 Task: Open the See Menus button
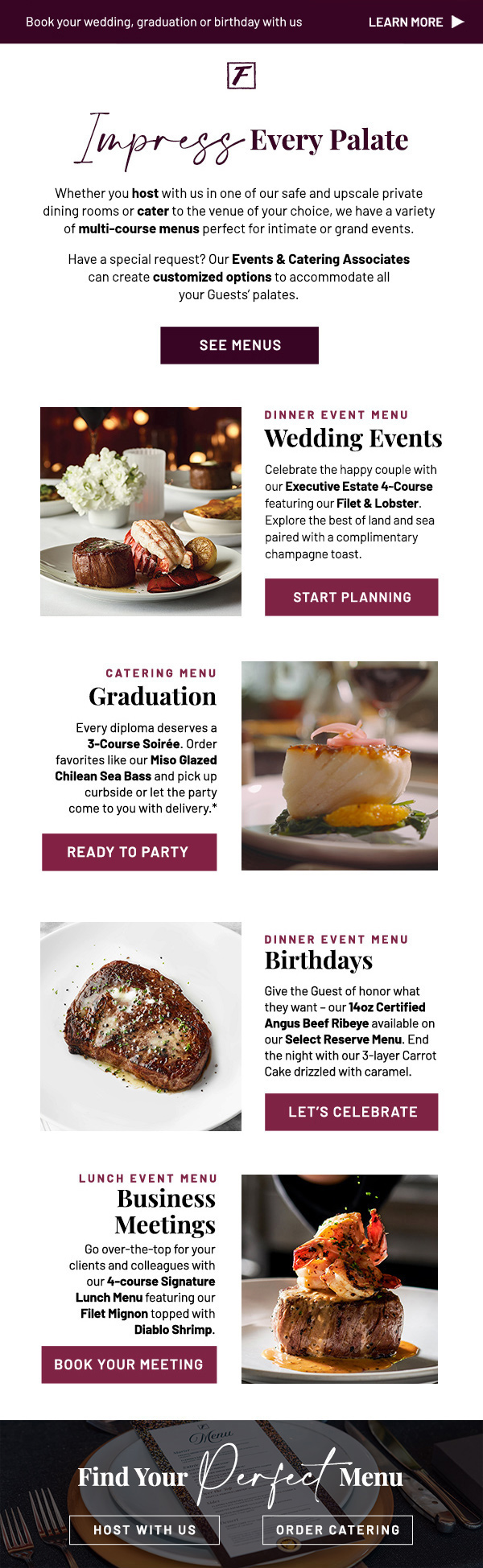[240, 345]
